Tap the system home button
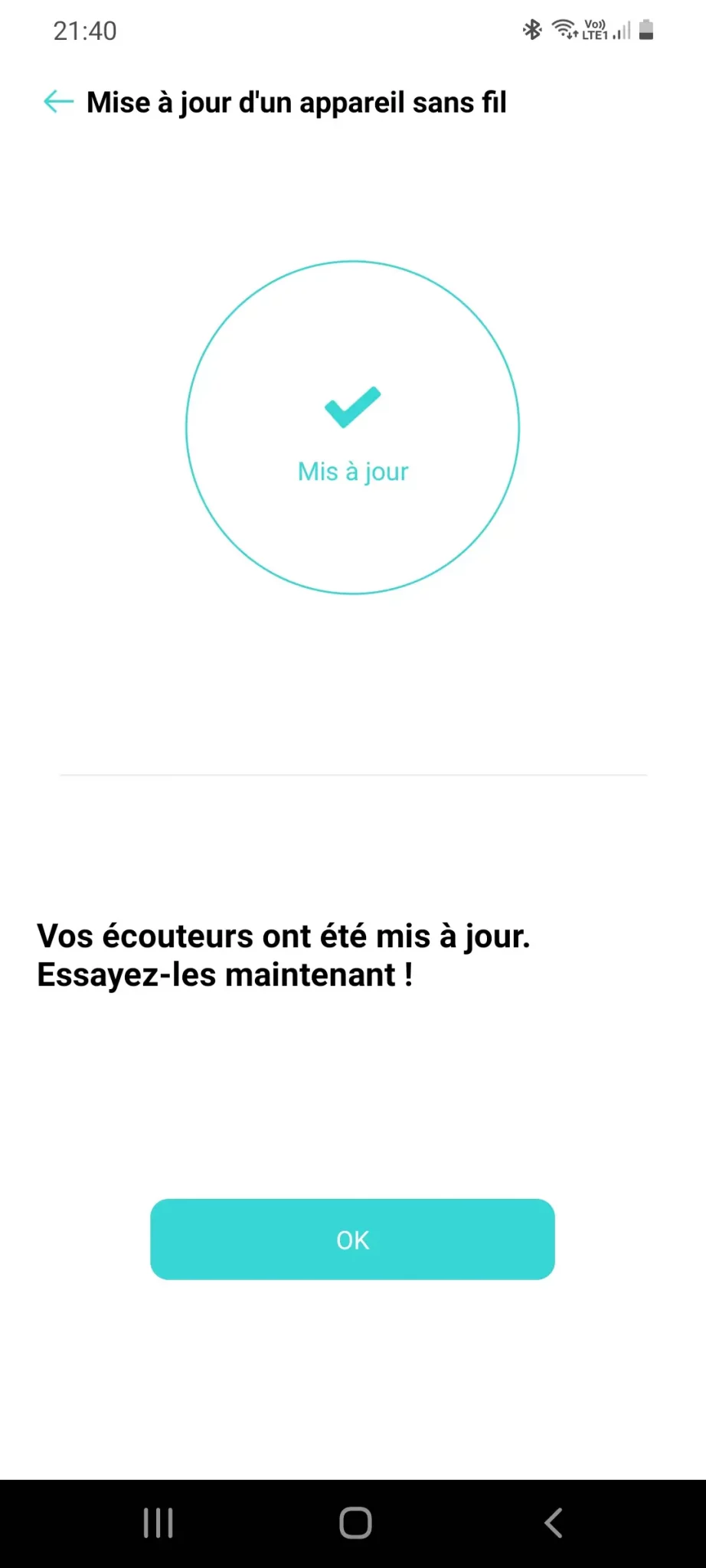706x1568 pixels. click(355, 1523)
